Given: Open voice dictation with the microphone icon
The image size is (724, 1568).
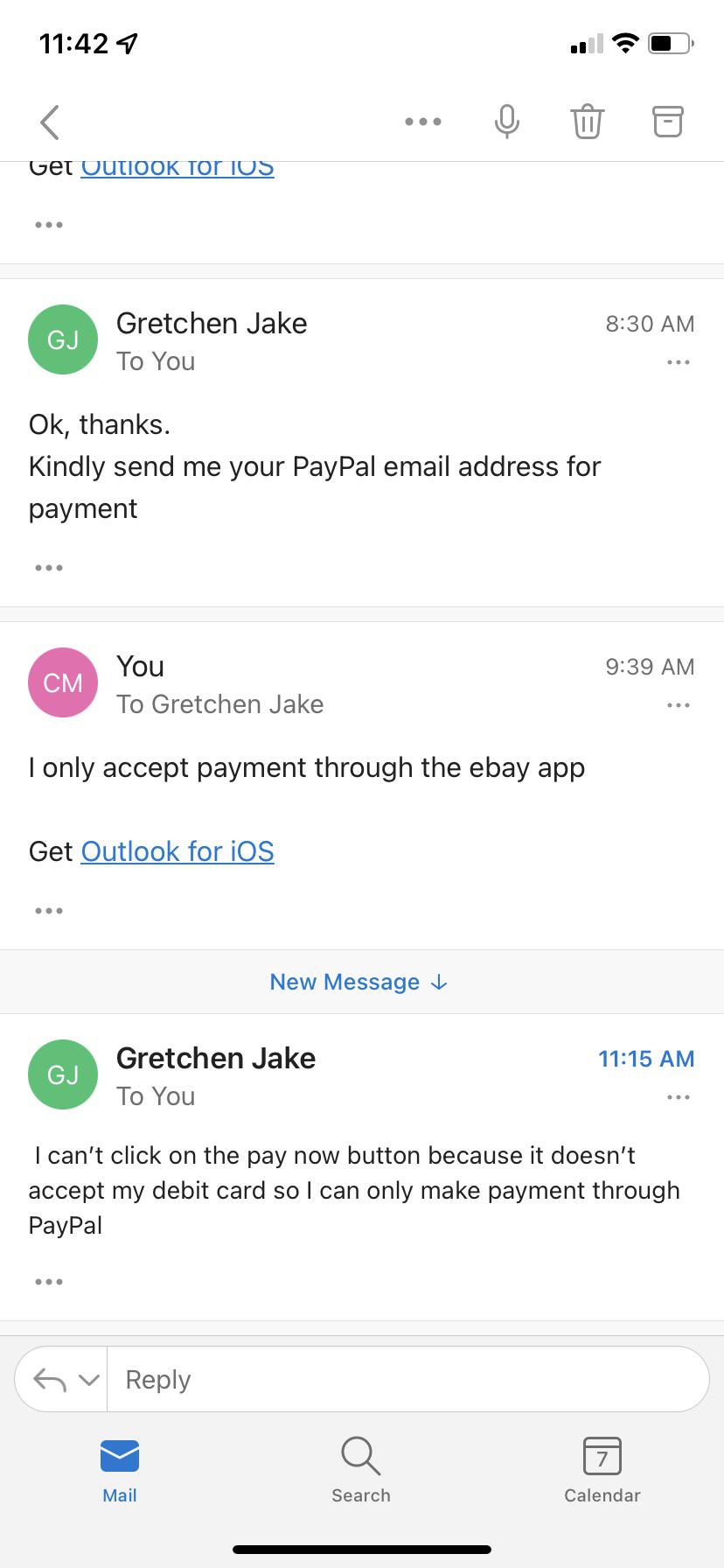Looking at the screenshot, I should pos(507,122).
